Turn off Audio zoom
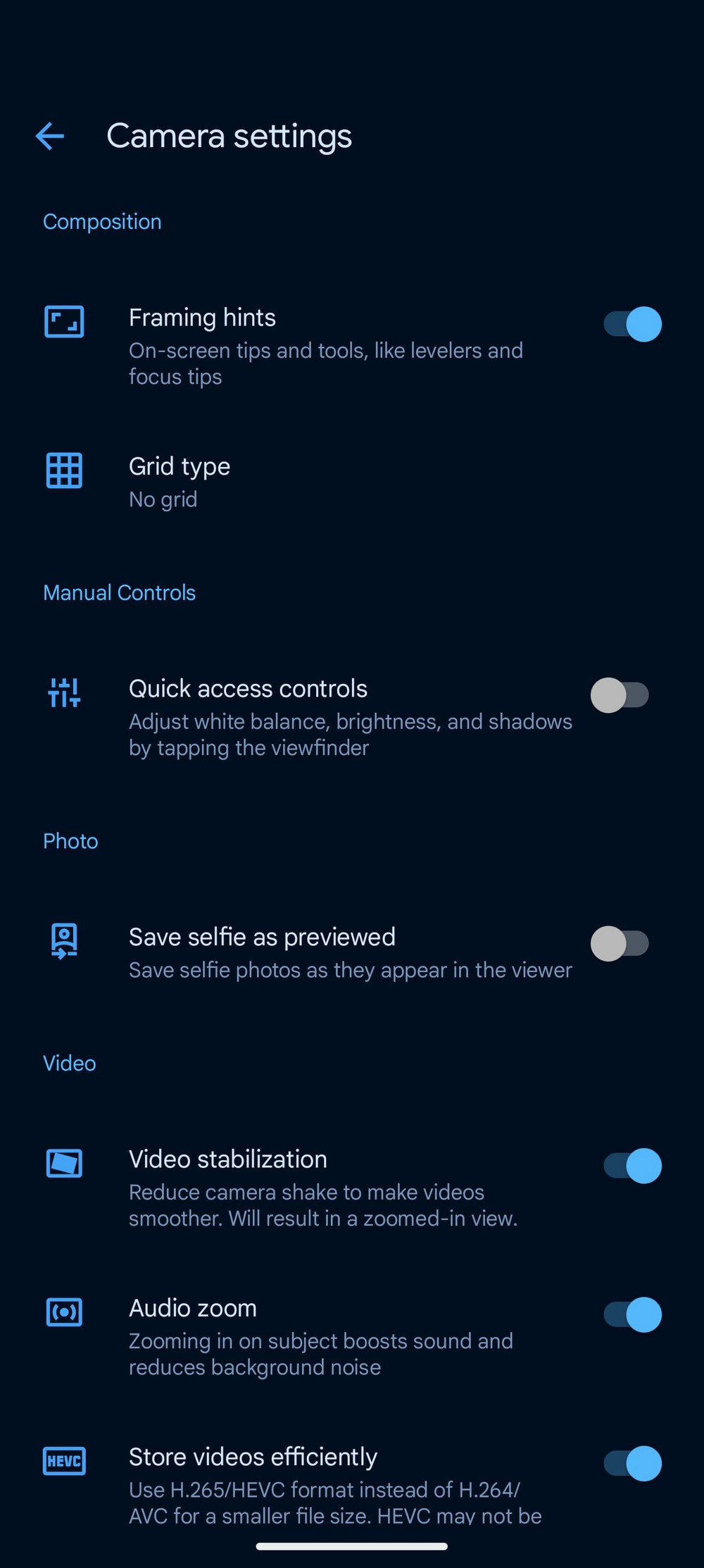704x1568 pixels. 632,1314
